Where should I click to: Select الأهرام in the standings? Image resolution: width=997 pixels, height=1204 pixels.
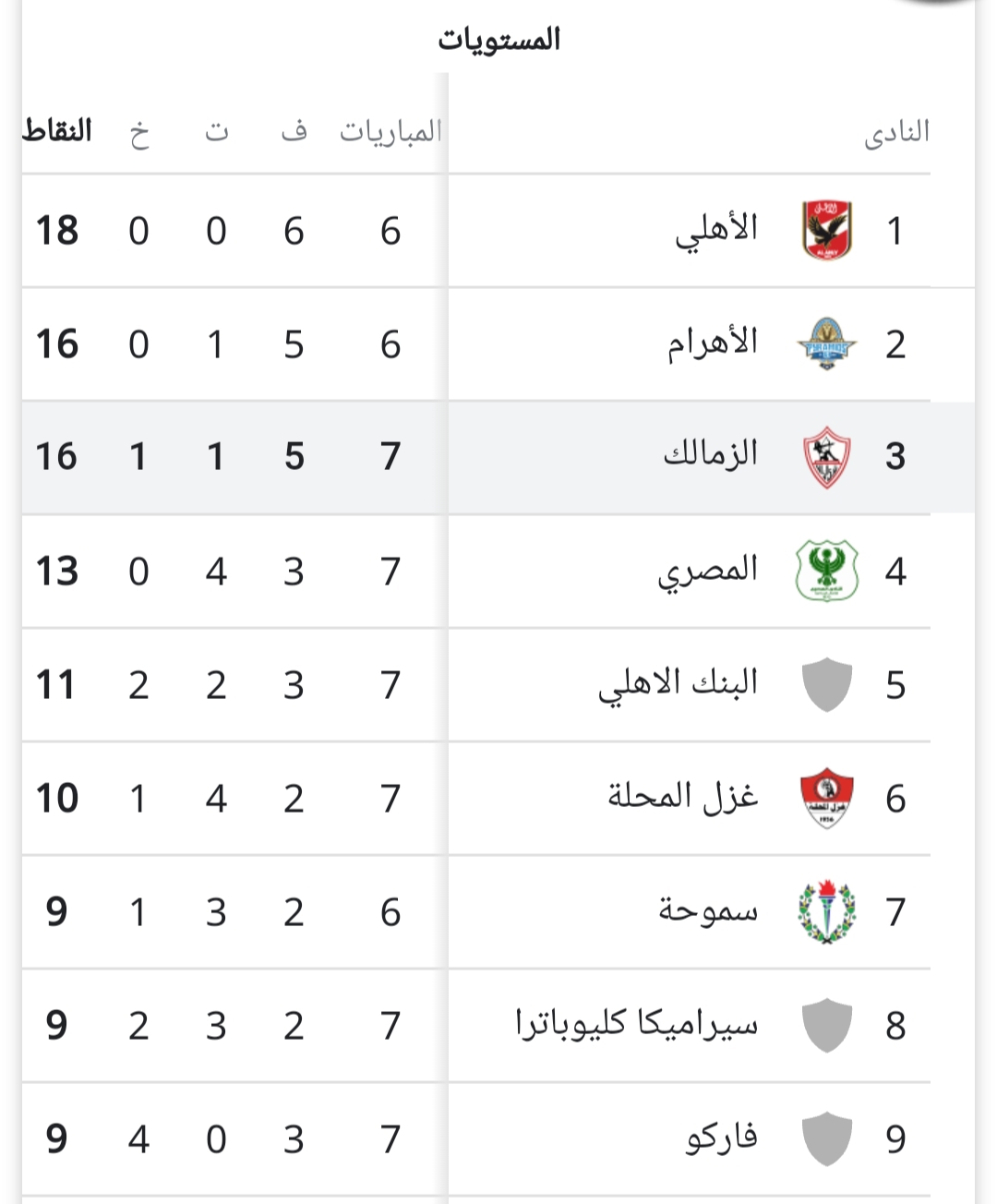[713, 344]
